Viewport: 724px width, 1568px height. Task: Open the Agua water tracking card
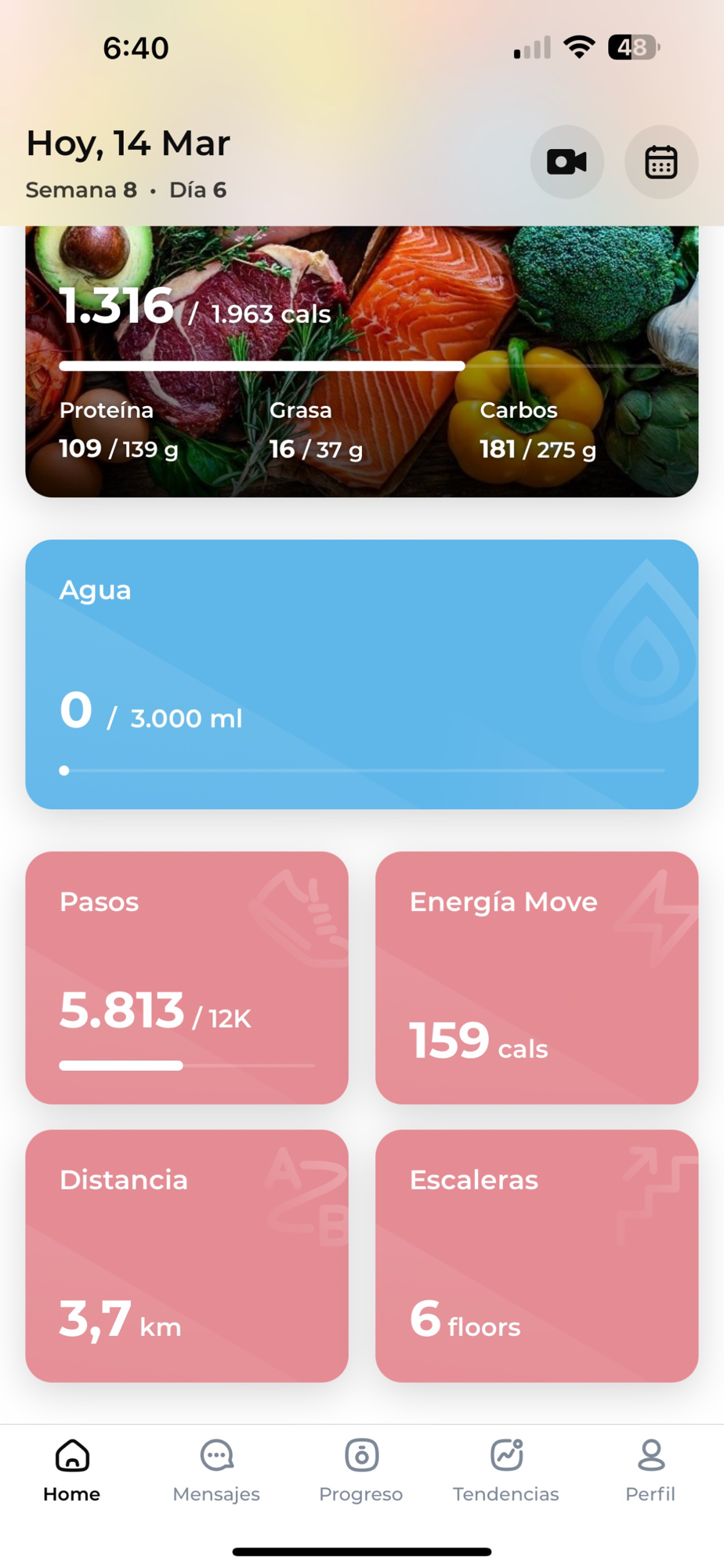coord(361,673)
